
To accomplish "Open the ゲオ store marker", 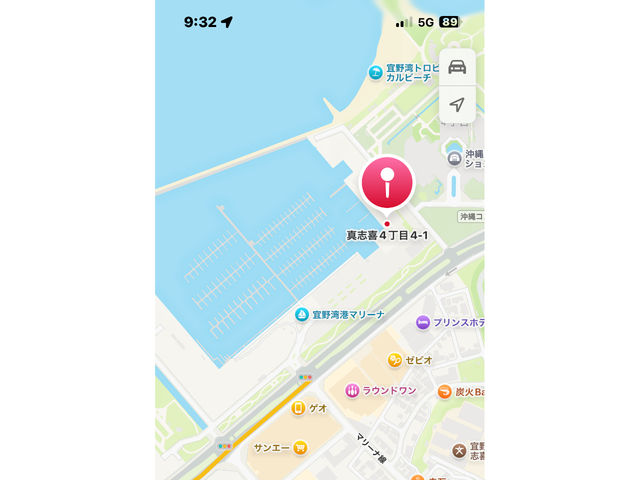I will (297, 408).
